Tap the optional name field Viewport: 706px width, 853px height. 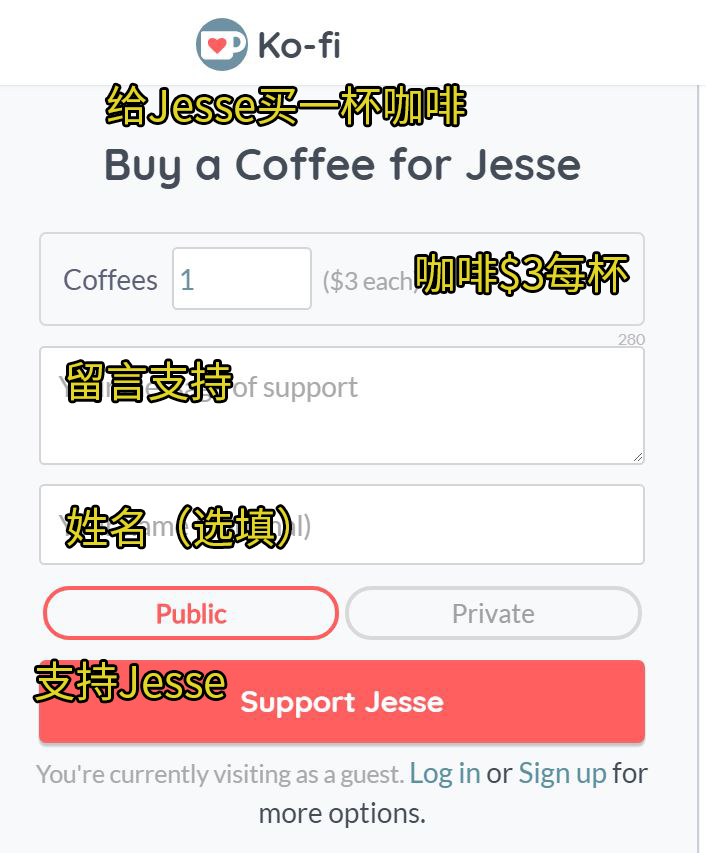[x=341, y=525]
